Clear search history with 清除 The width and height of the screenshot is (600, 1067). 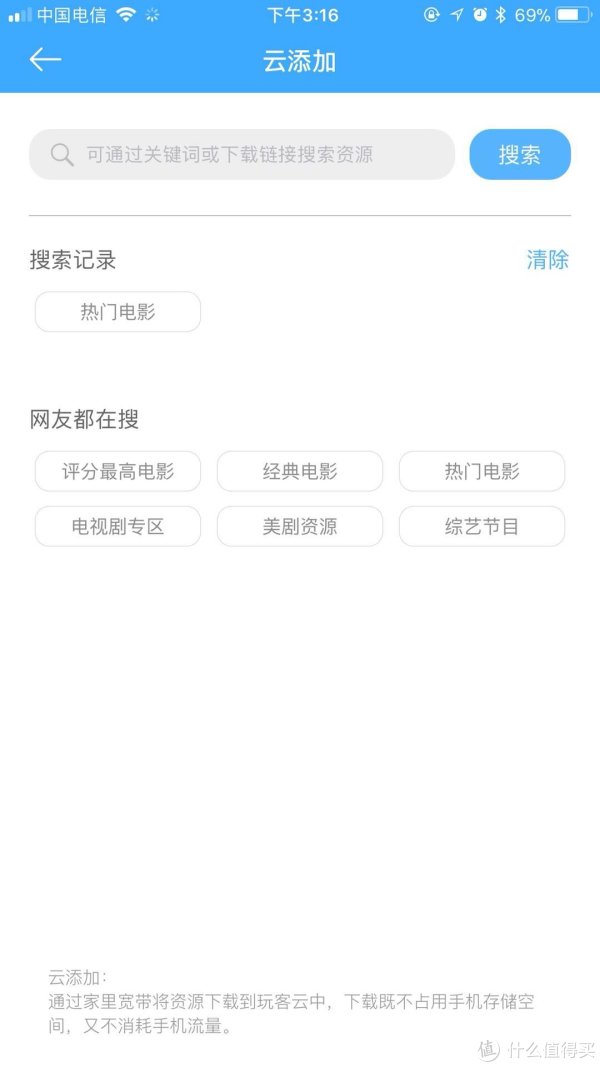coord(547,260)
